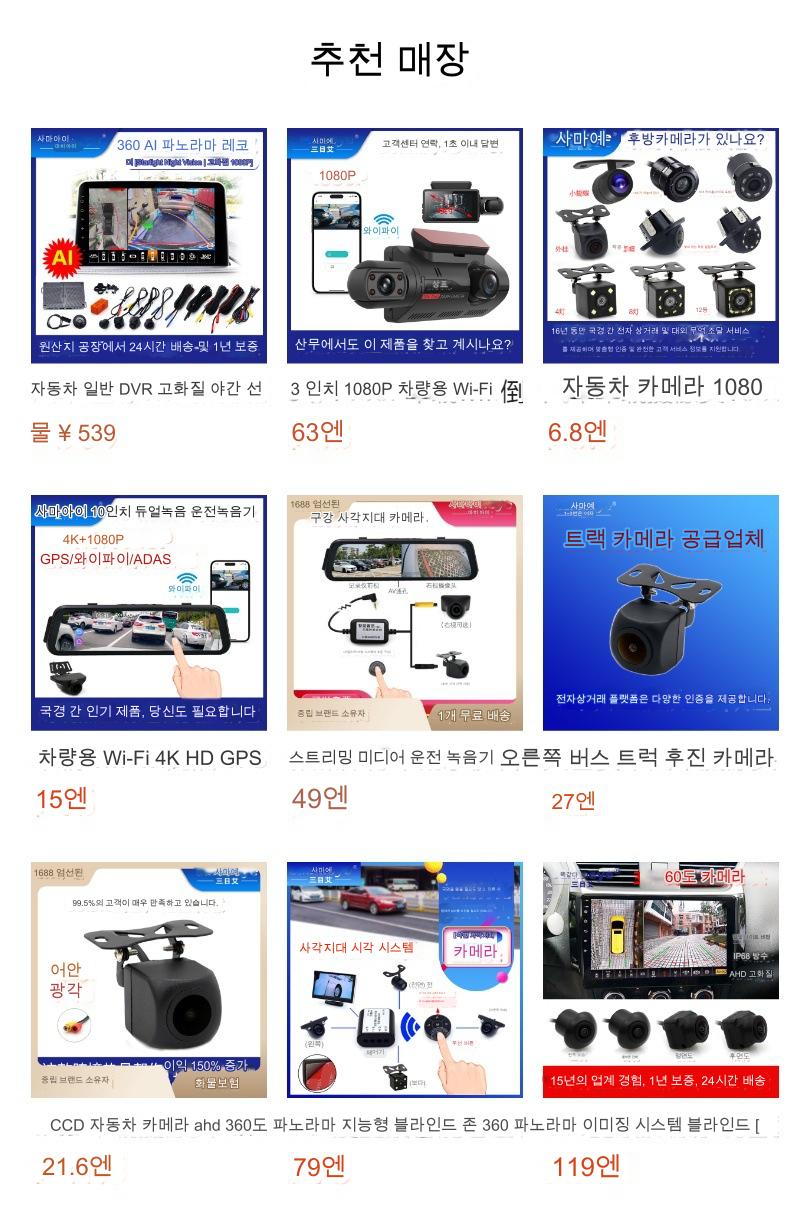Tap the 스트리밍 미디어 운전 녹음기 card
790x1230 pixels.
(x=405, y=612)
